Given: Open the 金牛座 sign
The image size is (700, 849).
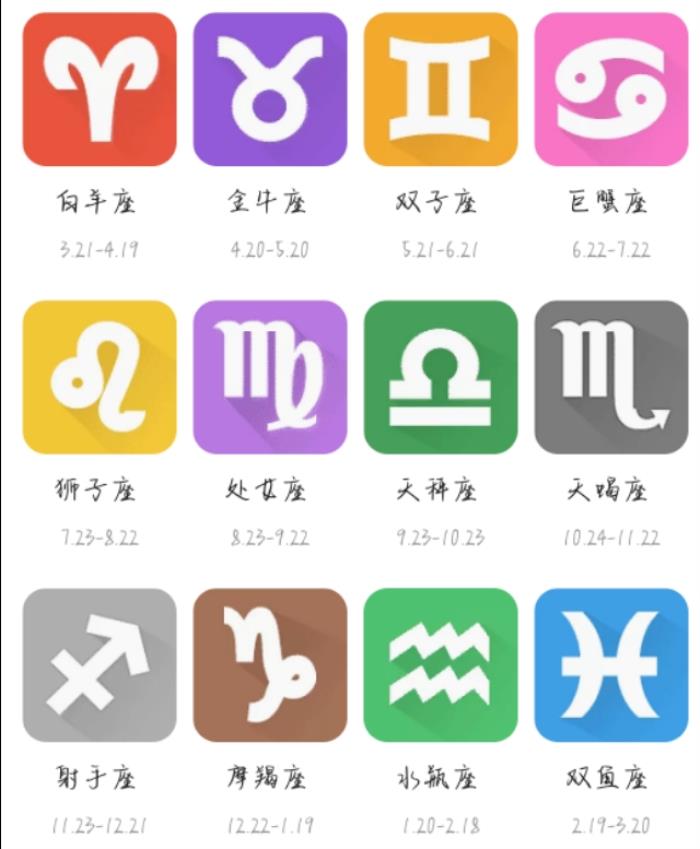Looking at the screenshot, I should click(270, 89).
